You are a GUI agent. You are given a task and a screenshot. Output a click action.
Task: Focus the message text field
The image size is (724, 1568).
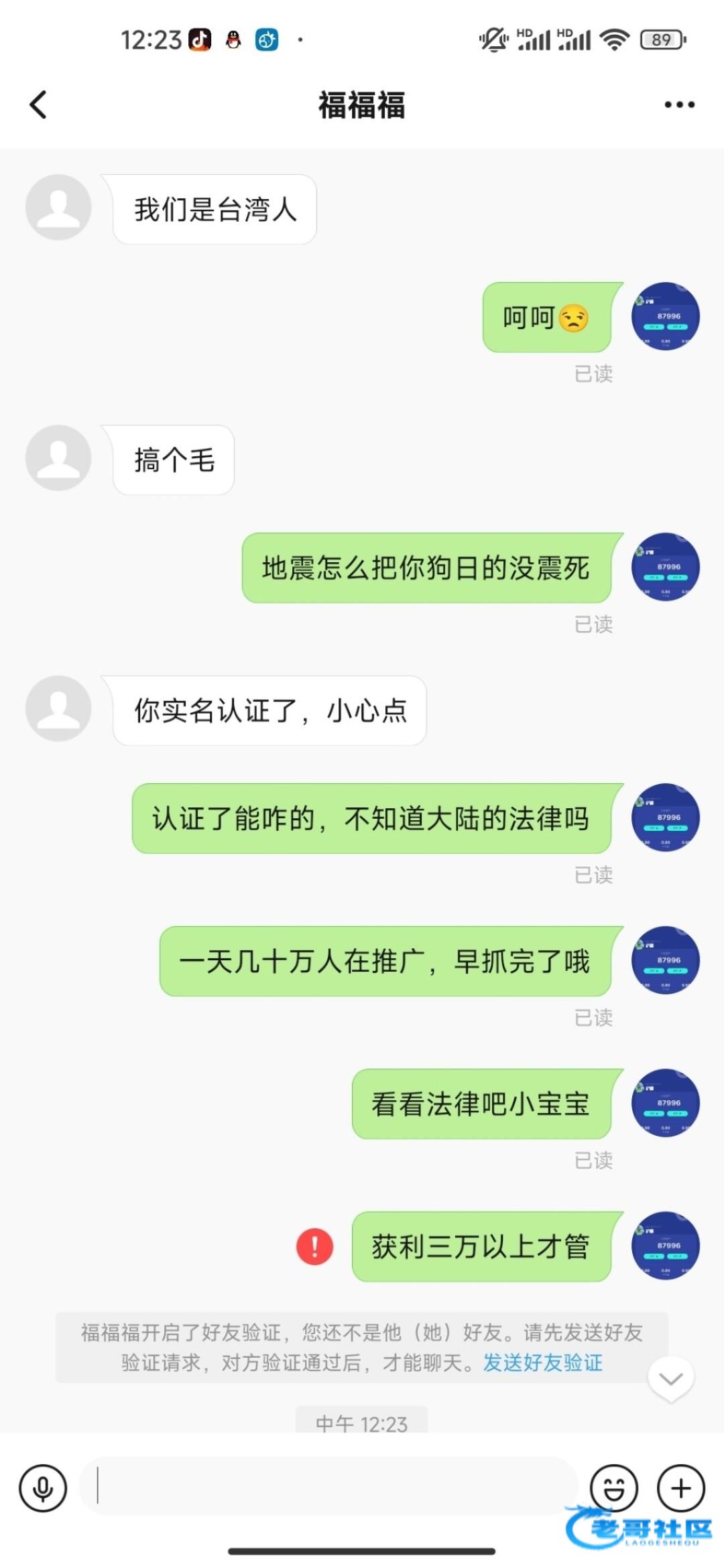(x=328, y=1486)
